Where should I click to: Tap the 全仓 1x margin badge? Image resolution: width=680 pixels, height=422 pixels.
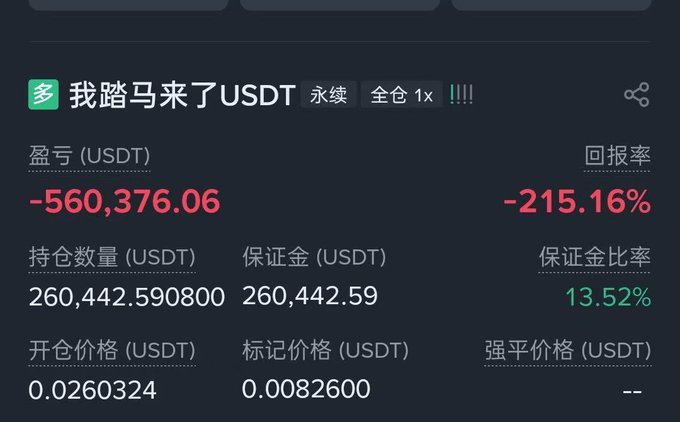point(401,95)
